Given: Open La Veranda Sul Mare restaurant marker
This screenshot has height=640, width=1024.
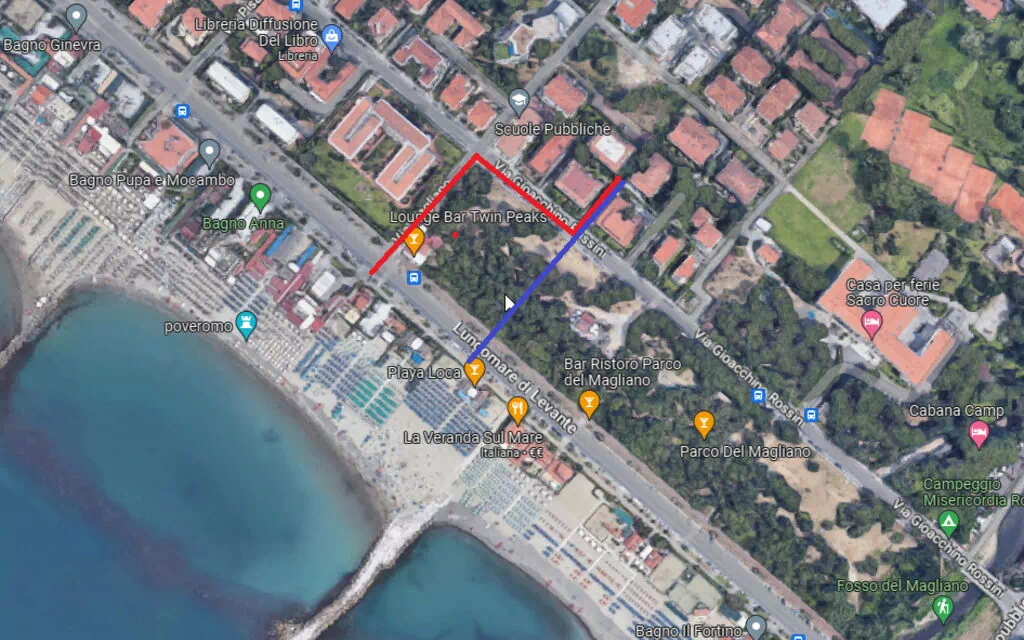Looking at the screenshot, I should point(517,407).
